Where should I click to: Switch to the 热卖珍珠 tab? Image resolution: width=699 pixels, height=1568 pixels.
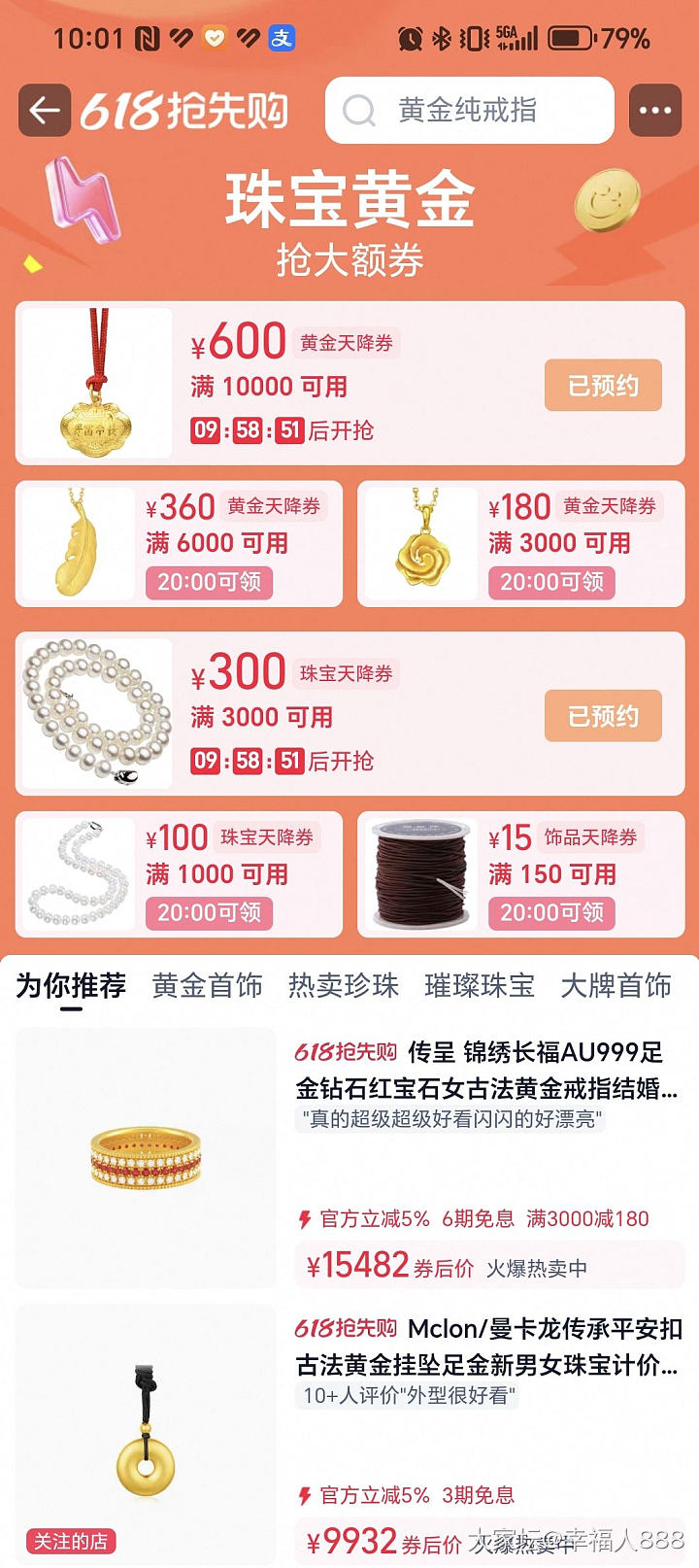(343, 985)
